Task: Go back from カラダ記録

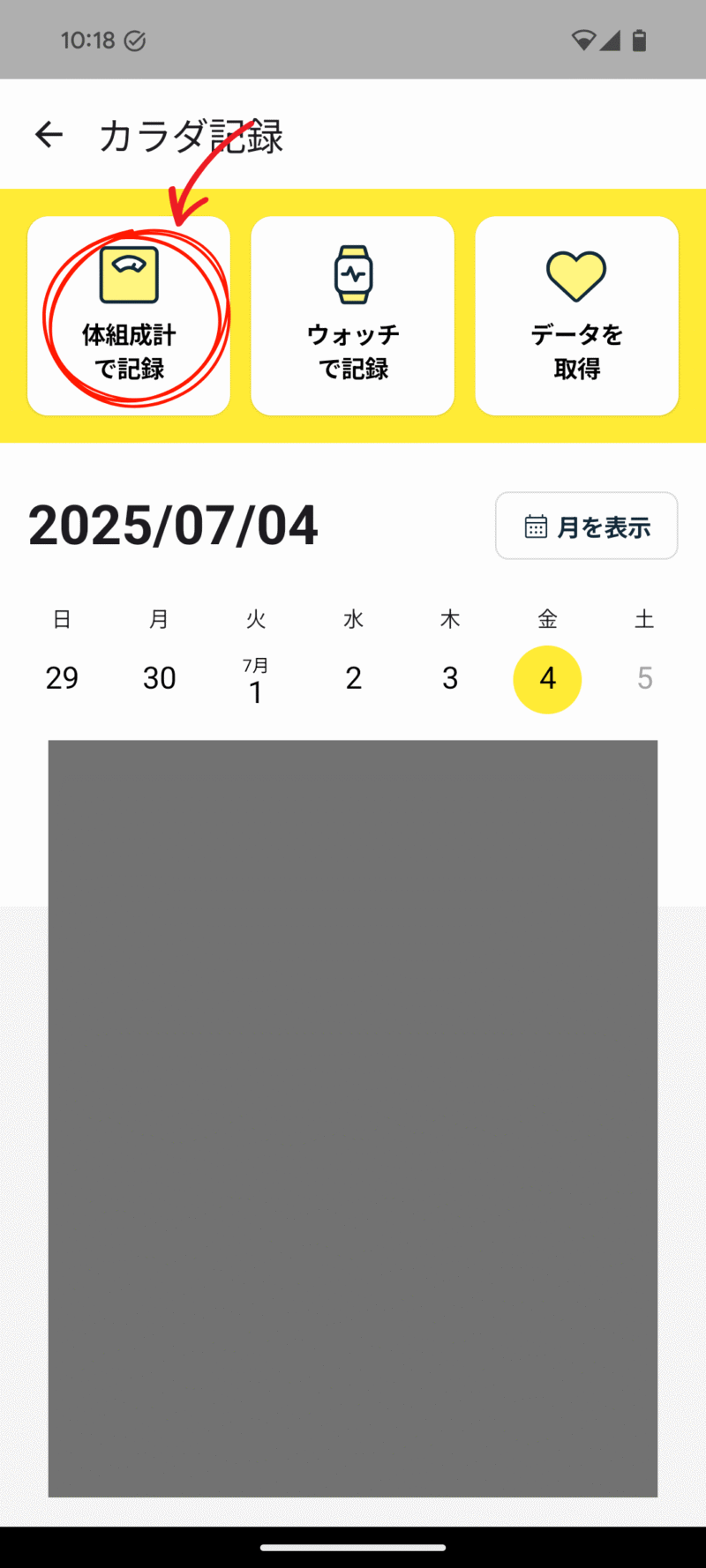Action: click(x=49, y=135)
